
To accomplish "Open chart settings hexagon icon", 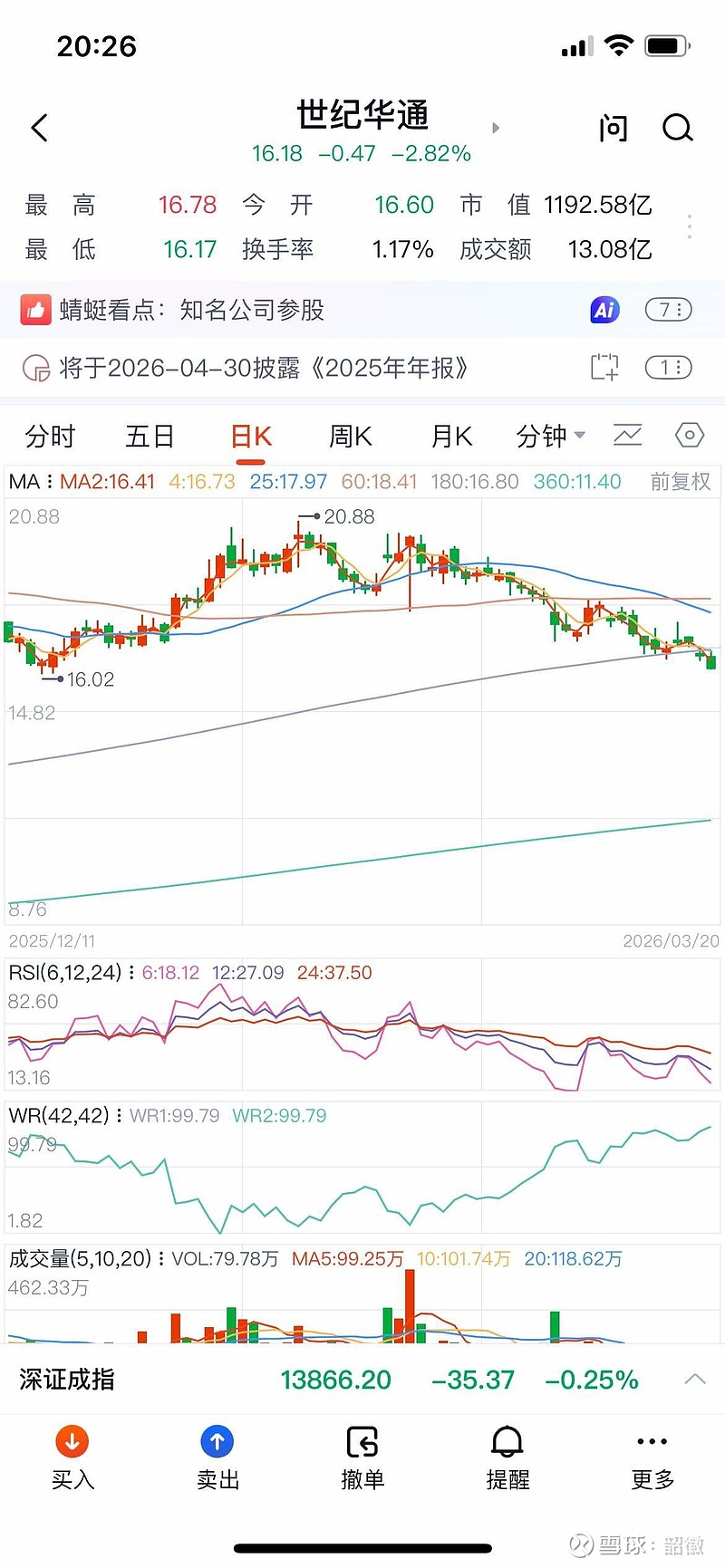I will (690, 436).
